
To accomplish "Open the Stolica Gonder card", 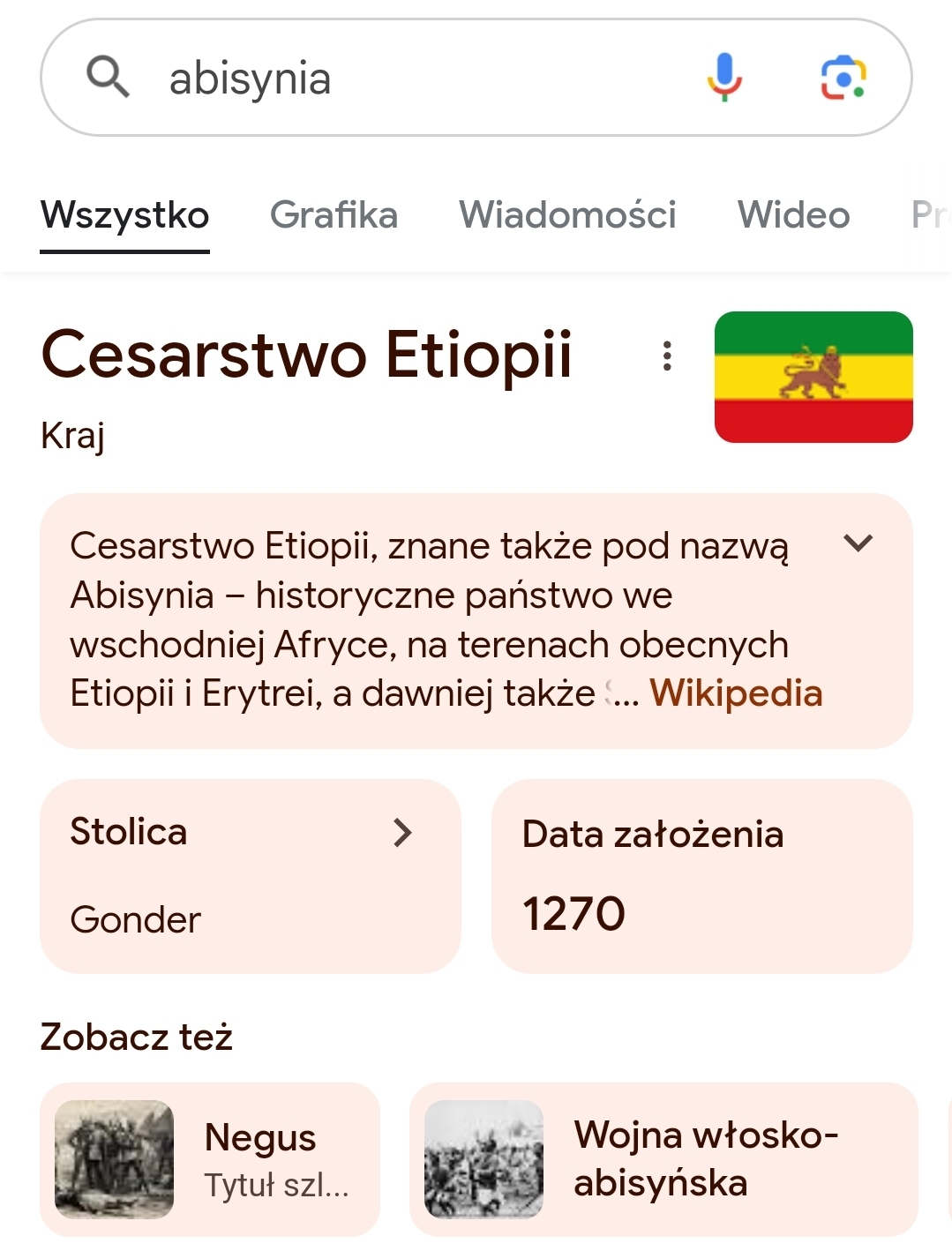I will coord(251,876).
